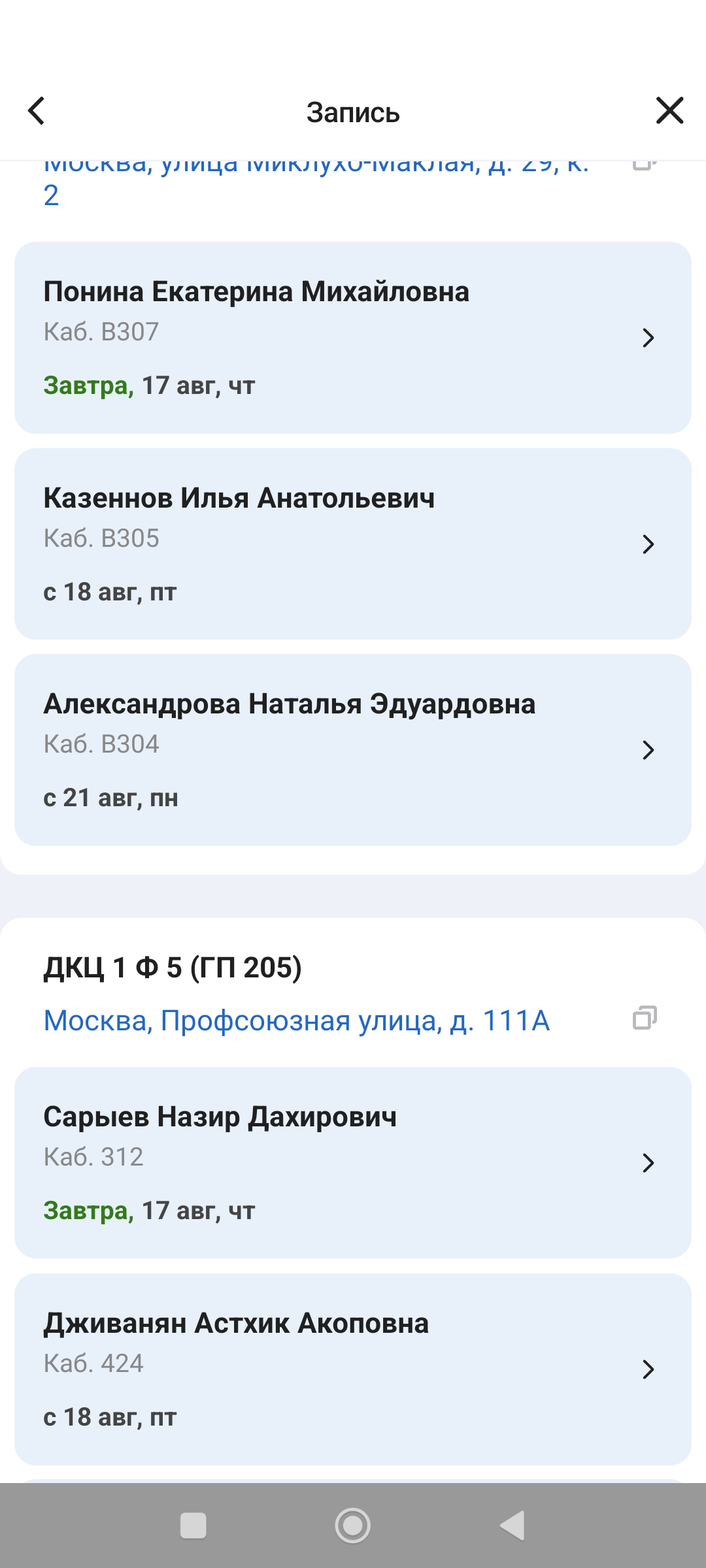Copy the Профсоюзная улица address
Image resolution: width=706 pixels, height=1568 pixels.
coord(645,1018)
